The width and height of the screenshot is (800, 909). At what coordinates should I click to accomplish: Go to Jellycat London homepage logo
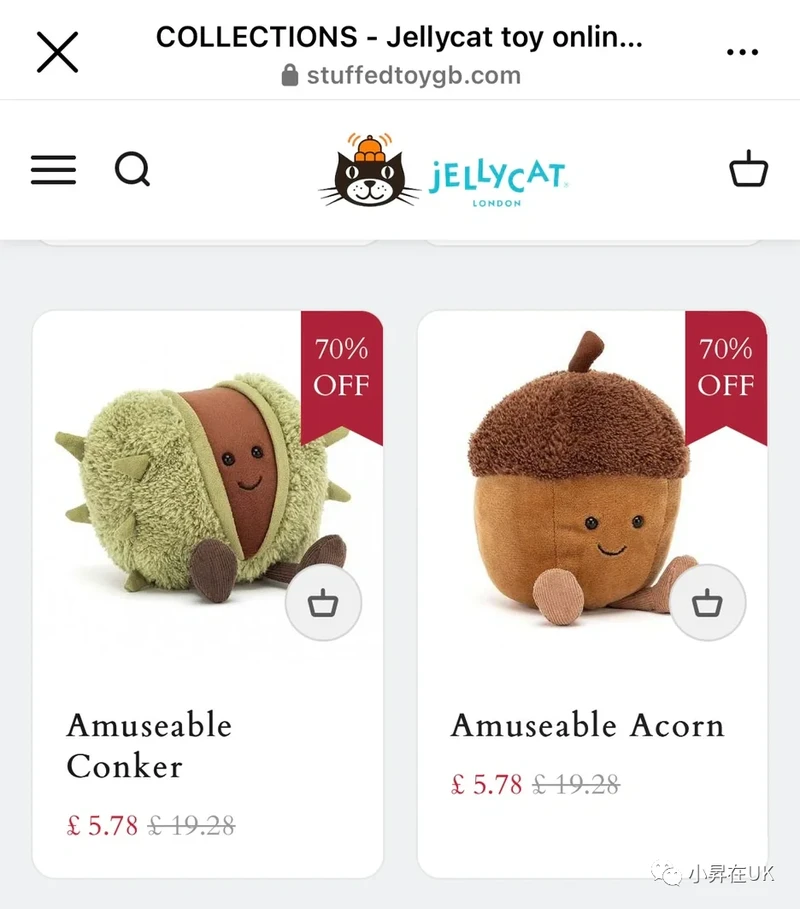coord(445,170)
